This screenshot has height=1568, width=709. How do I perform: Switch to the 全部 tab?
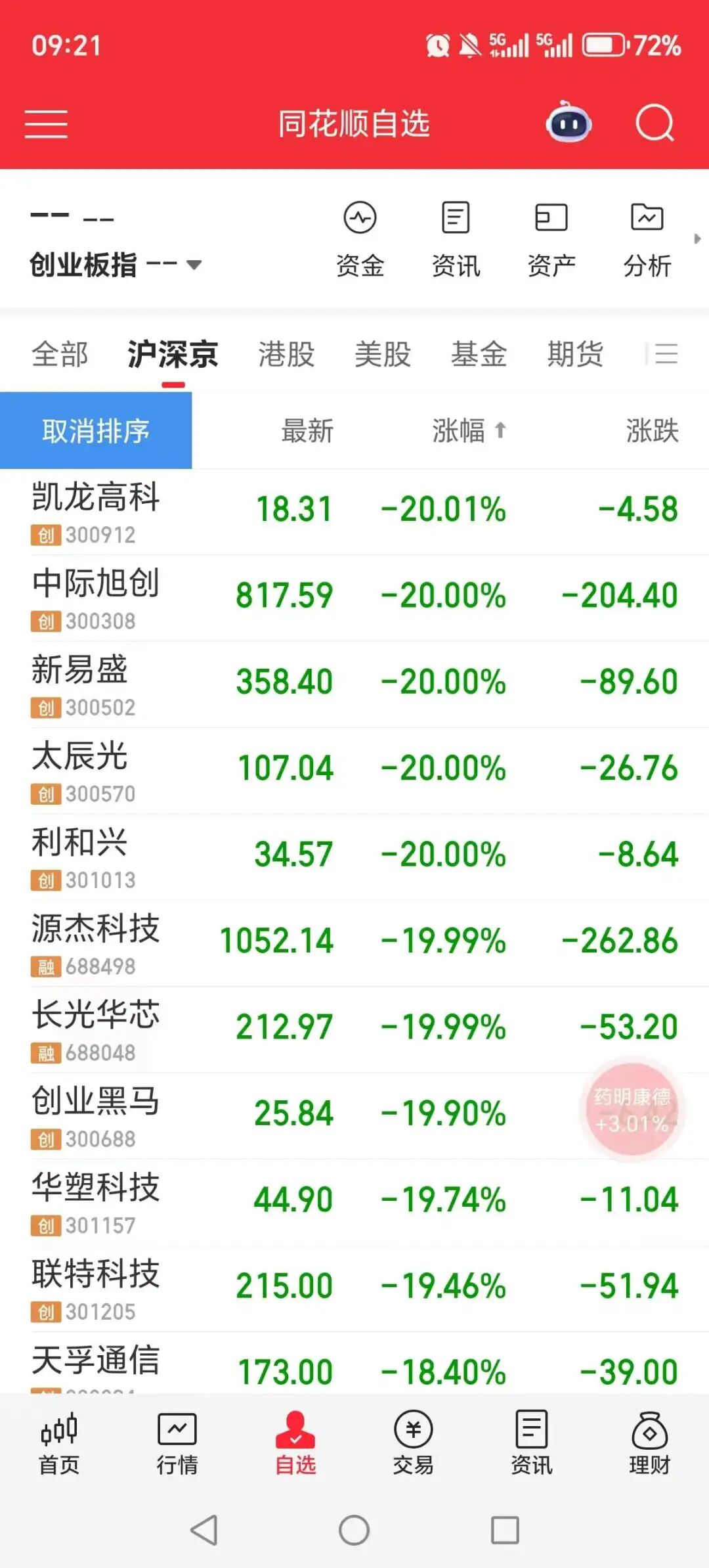click(60, 354)
